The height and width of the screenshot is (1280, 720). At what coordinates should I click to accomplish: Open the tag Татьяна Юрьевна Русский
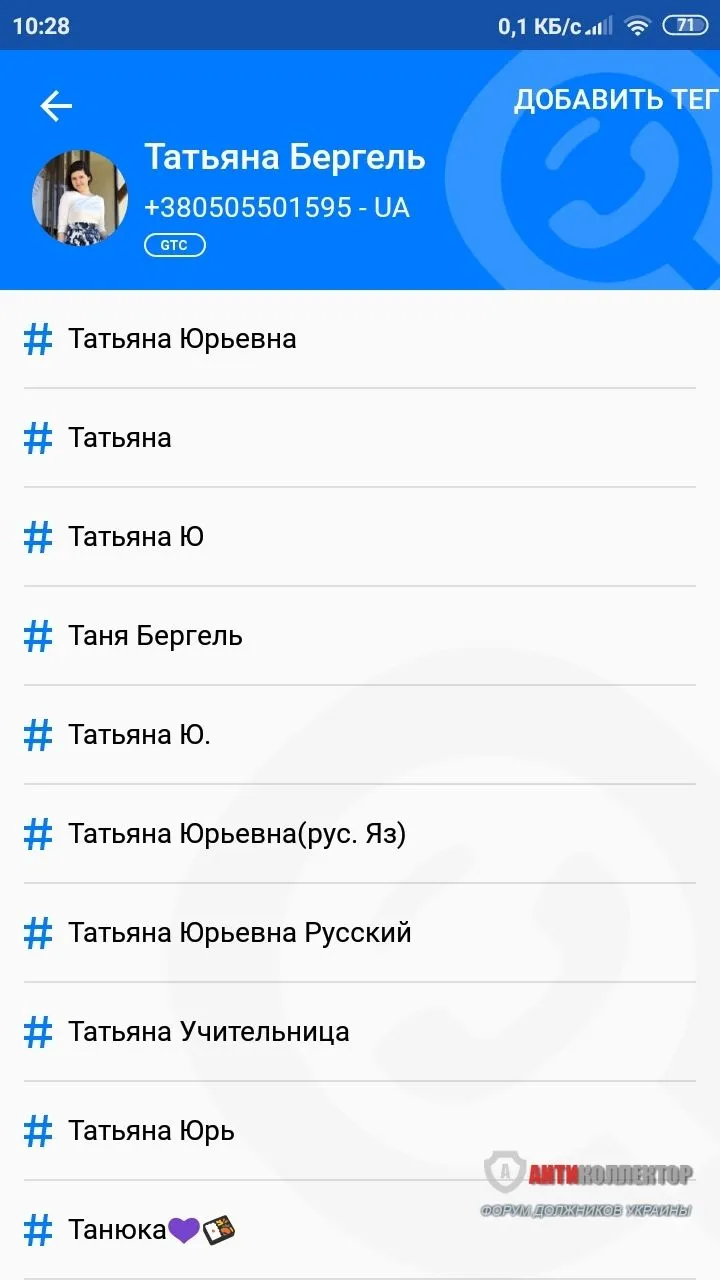click(238, 932)
